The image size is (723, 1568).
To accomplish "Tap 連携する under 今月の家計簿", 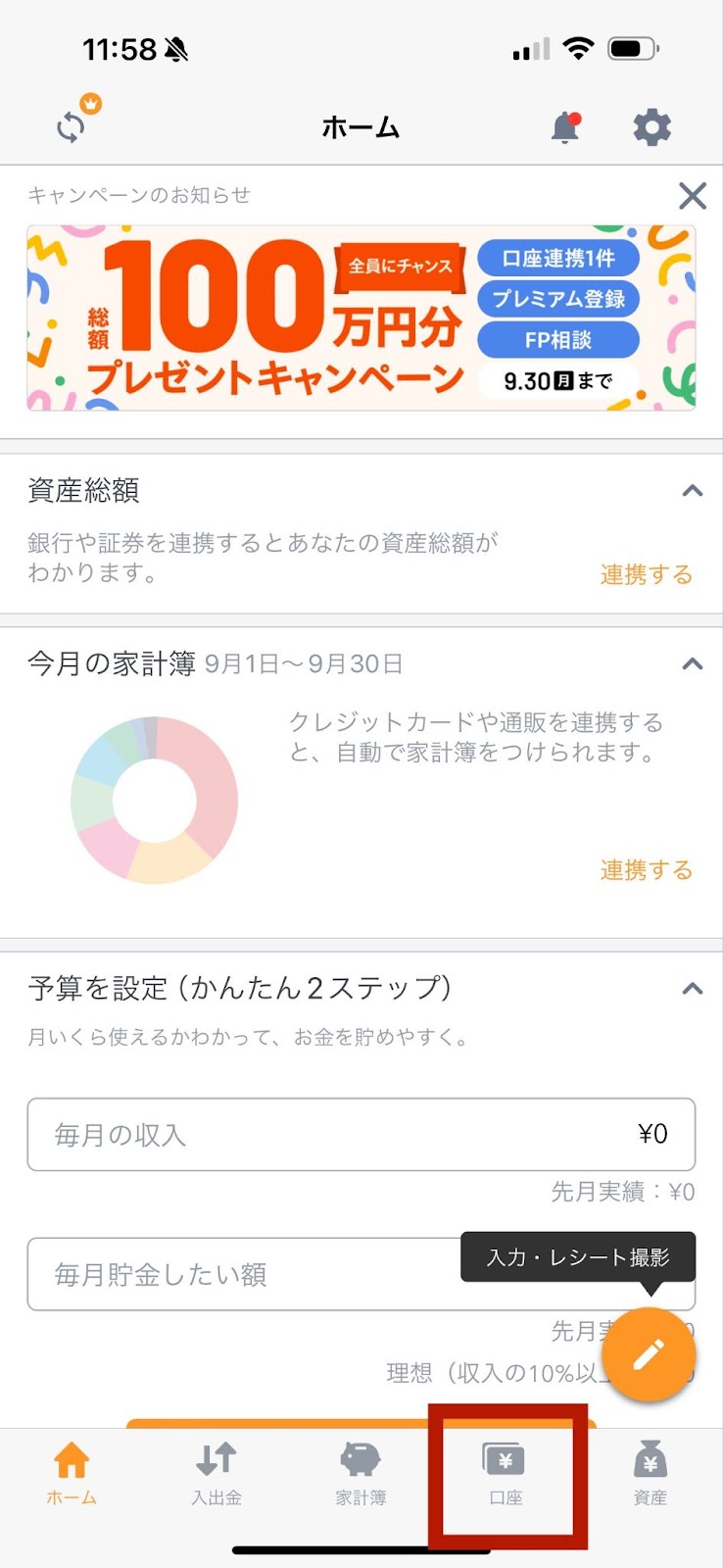I will pos(647,870).
